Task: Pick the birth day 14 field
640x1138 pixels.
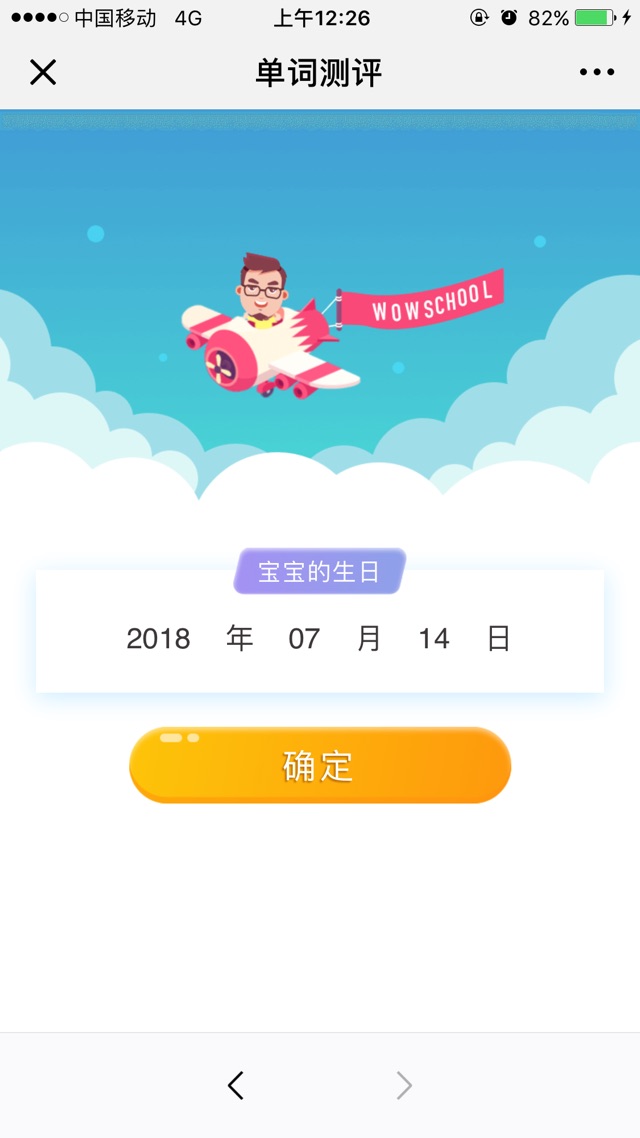Action: (434, 639)
